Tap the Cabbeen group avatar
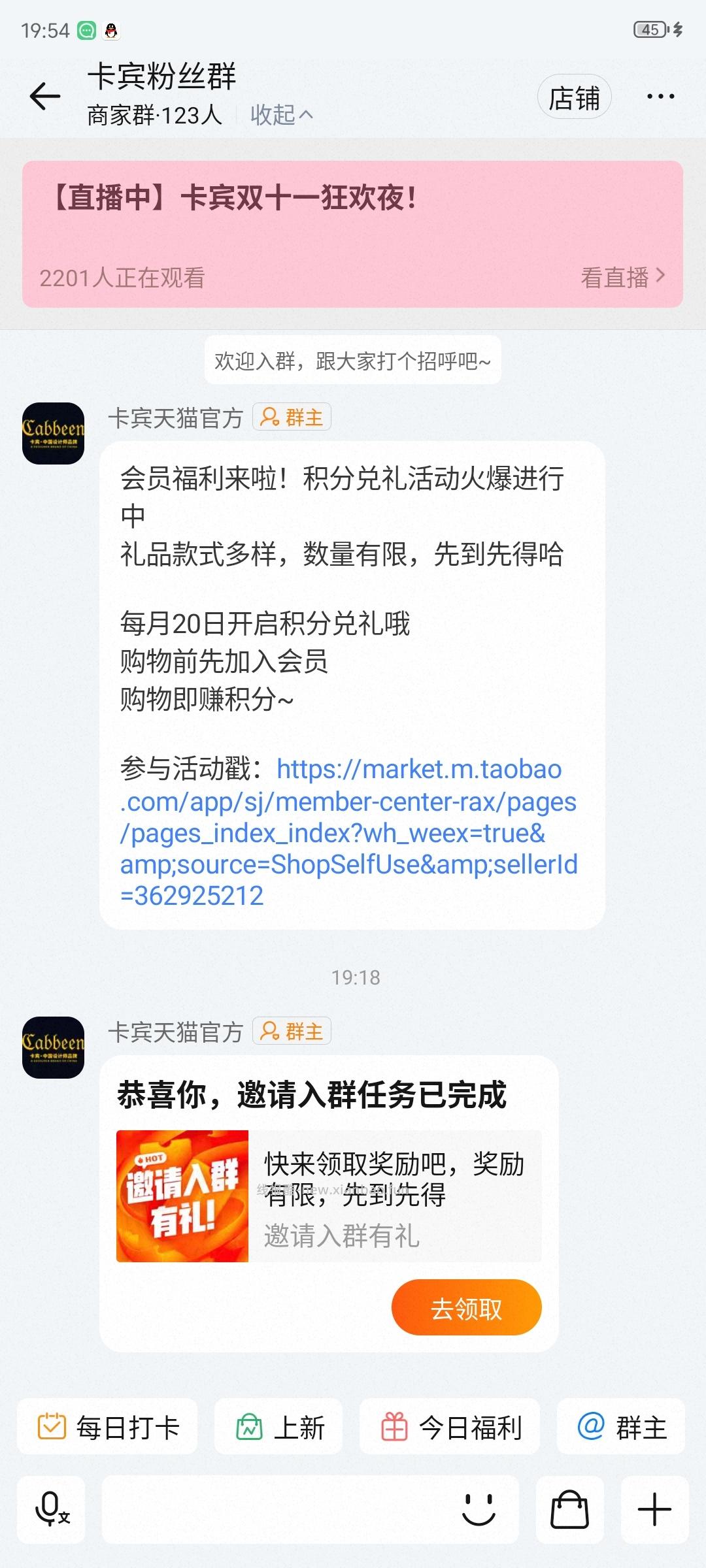The image size is (706, 1568). point(52,433)
